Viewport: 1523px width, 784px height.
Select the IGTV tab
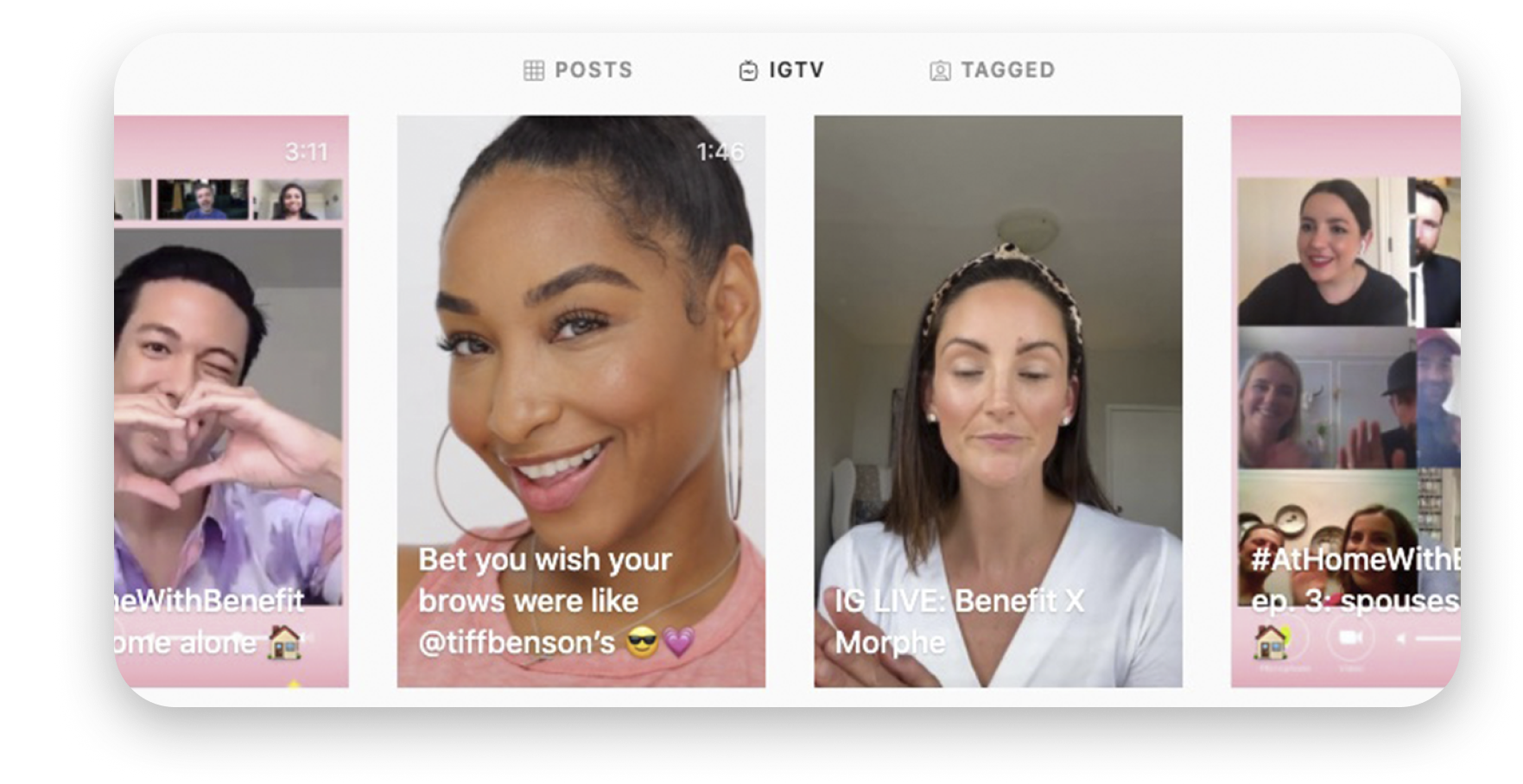click(783, 70)
